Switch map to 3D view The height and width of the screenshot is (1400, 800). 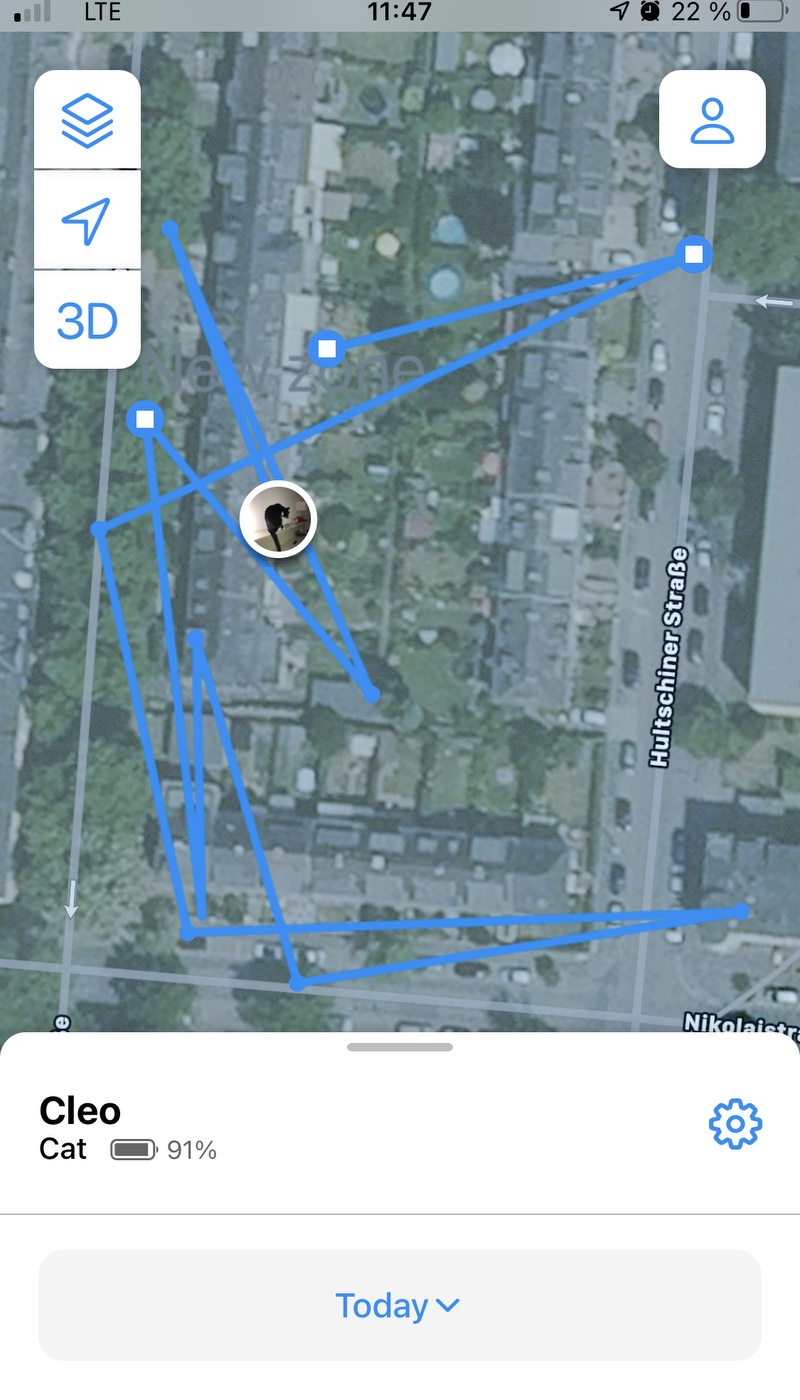click(x=87, y=320)
